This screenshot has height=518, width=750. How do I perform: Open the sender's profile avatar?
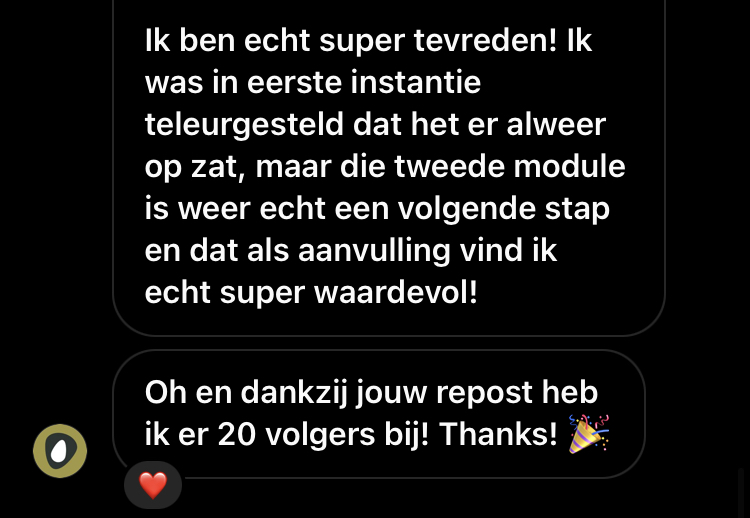(x=60, y=451)
